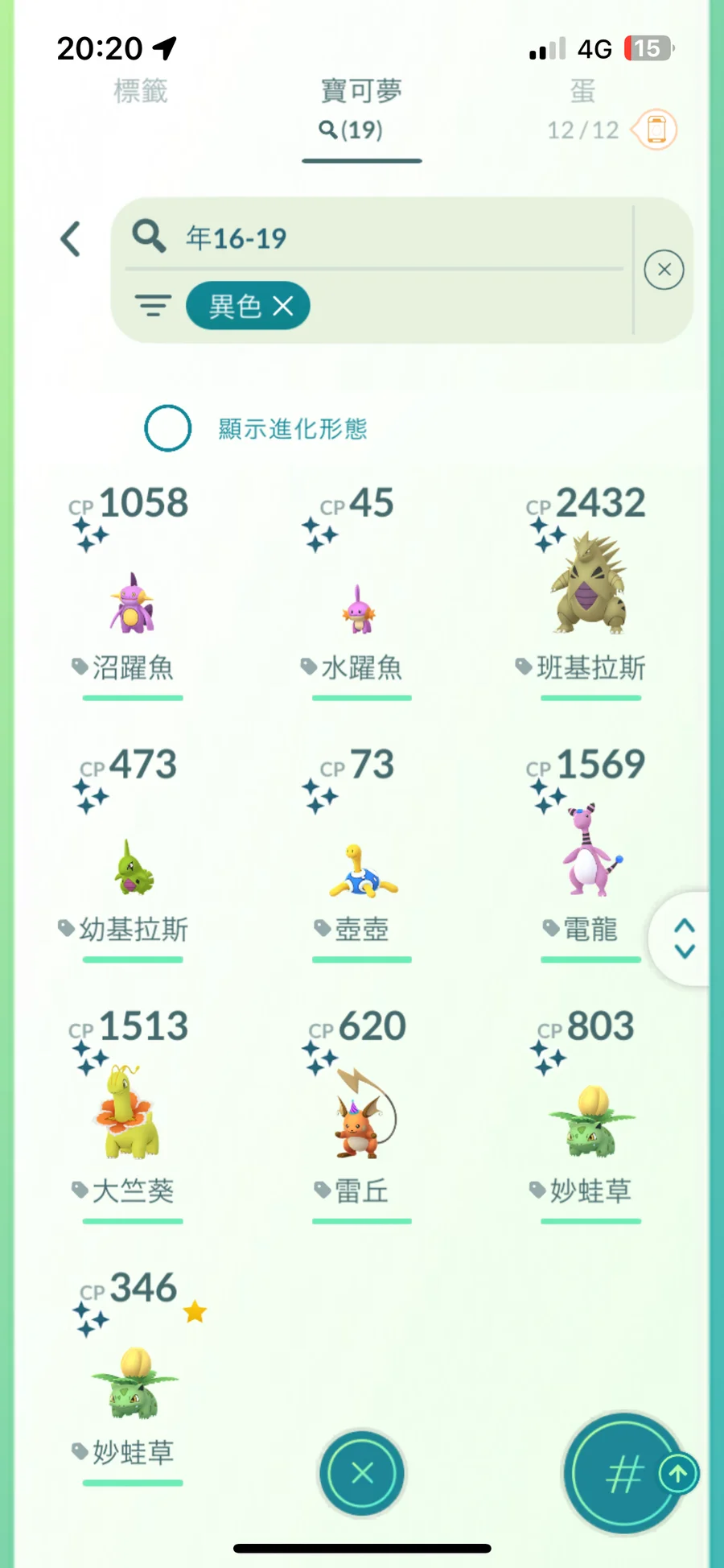
Task: View the CP620 雷丘
Action: [361, 1115]
